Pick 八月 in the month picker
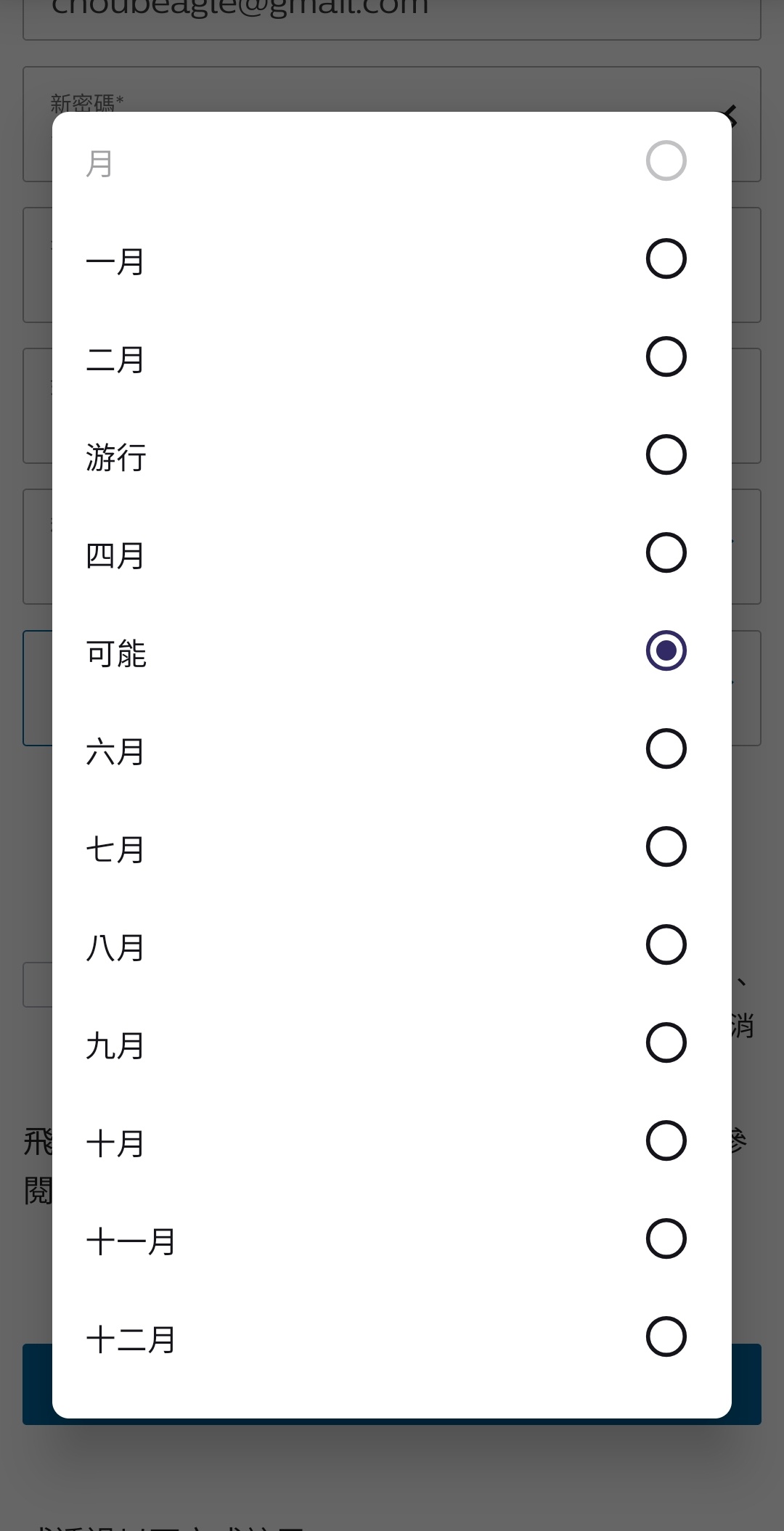 click(392, 945)
